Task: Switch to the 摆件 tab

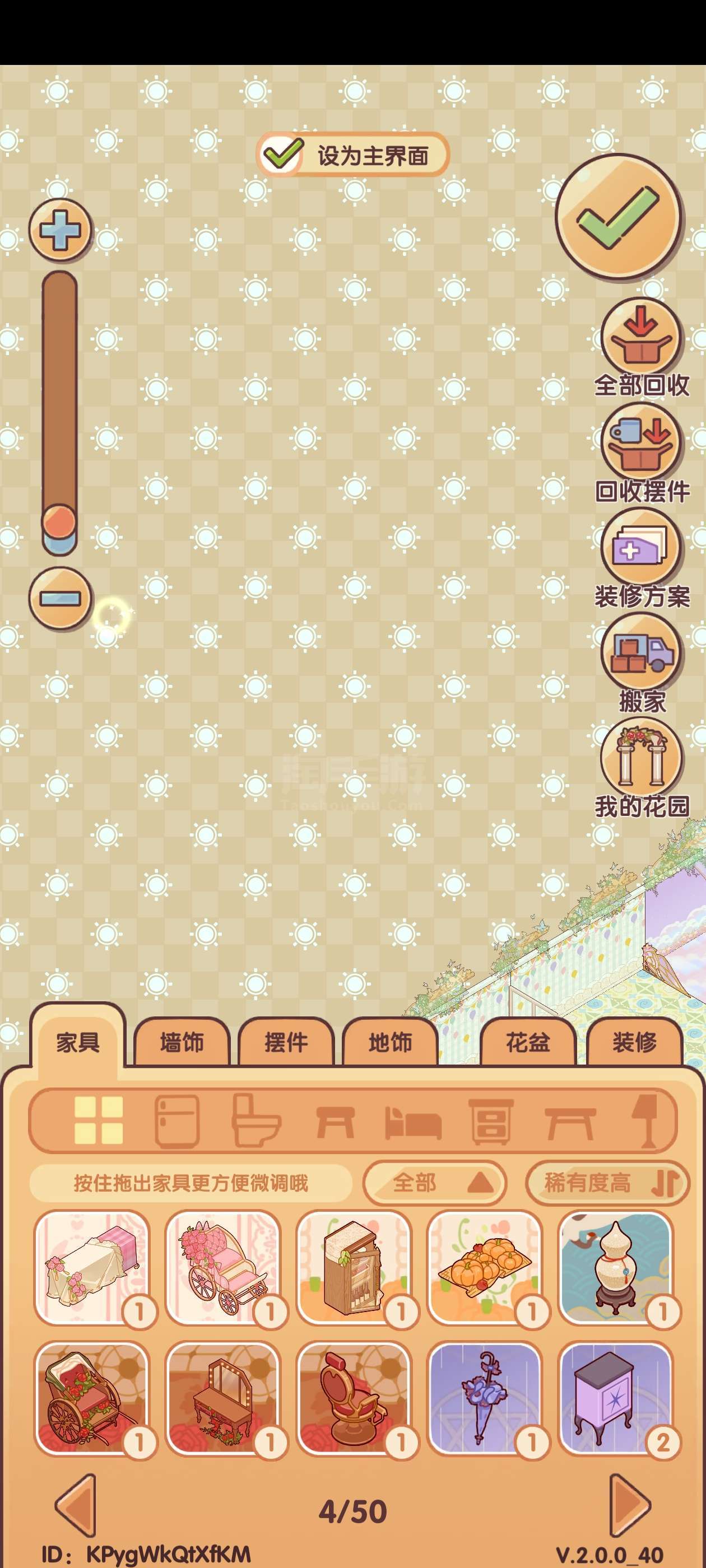Action: click(x=286, y=1043)
